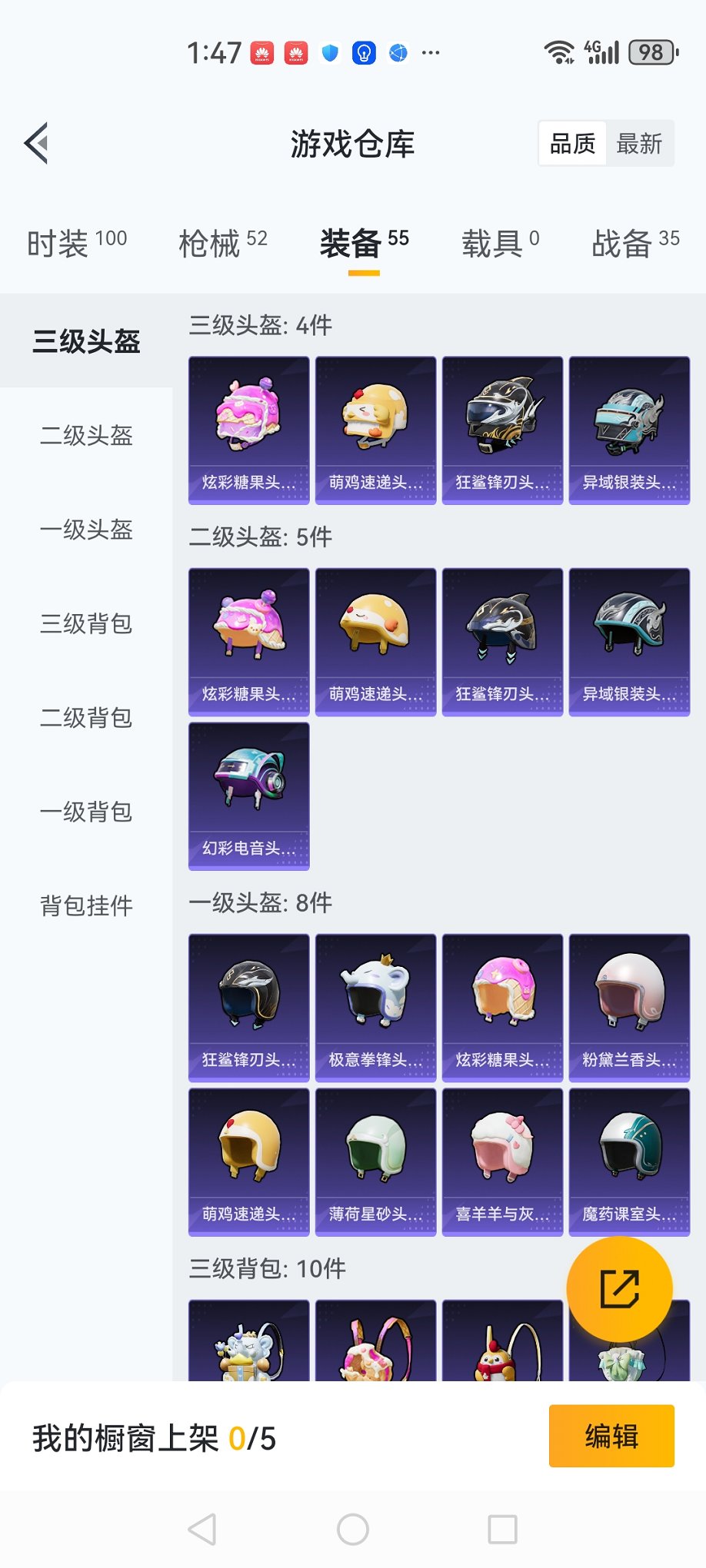Tap the back arrow to leave 游戏仓库
This screenshot has width=706, height=1568.
tap(34, 143)
